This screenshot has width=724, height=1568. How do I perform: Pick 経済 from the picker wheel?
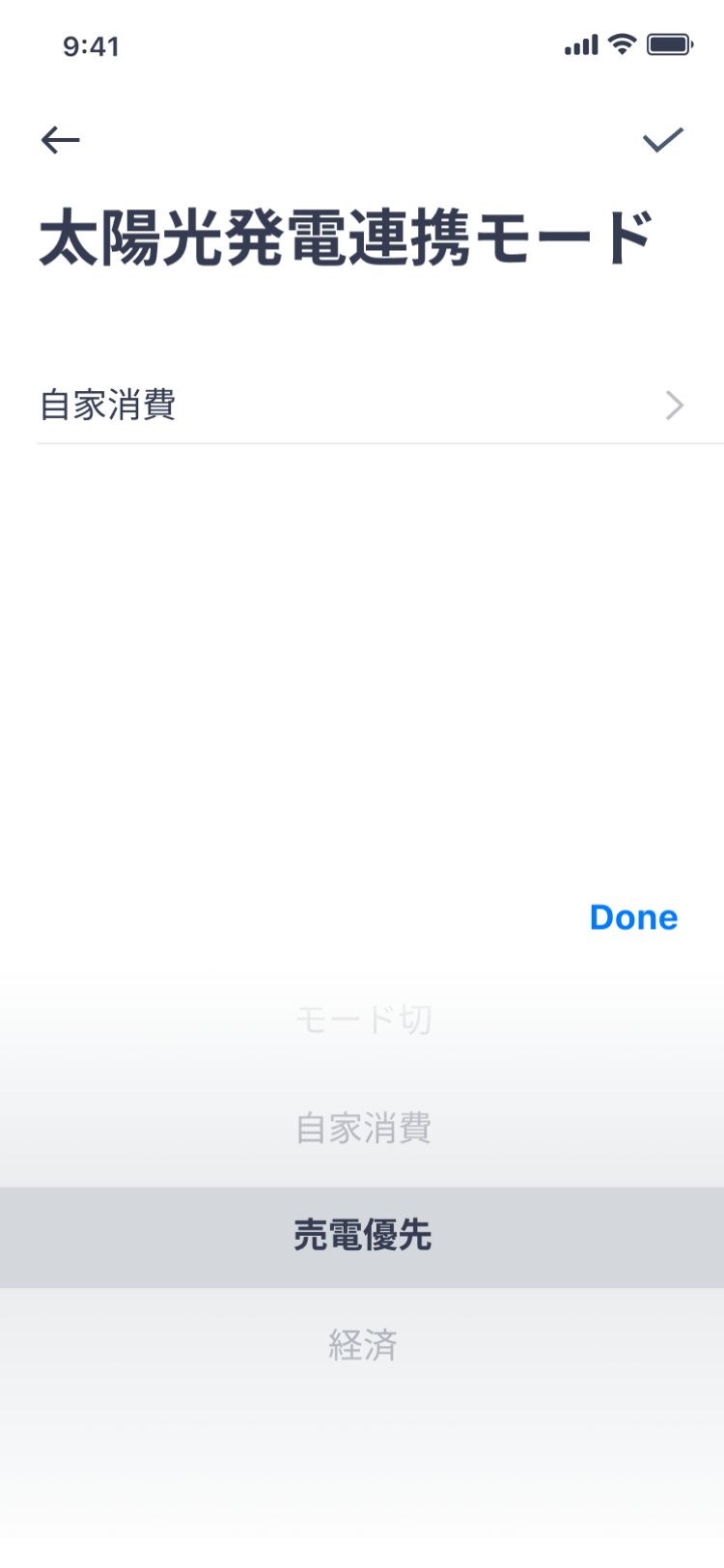pos(363,1345)
